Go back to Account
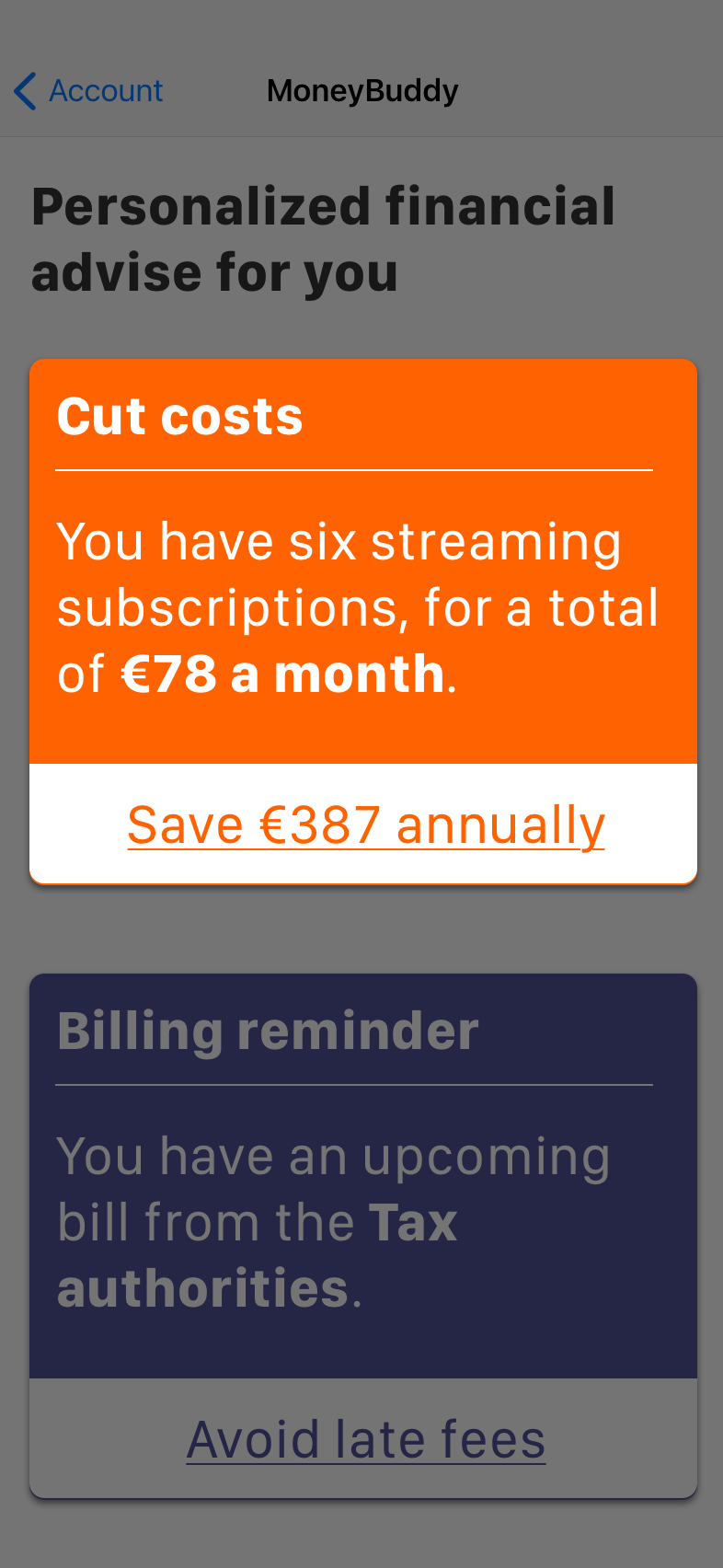 pyautogui.click(x=88, y=91)
